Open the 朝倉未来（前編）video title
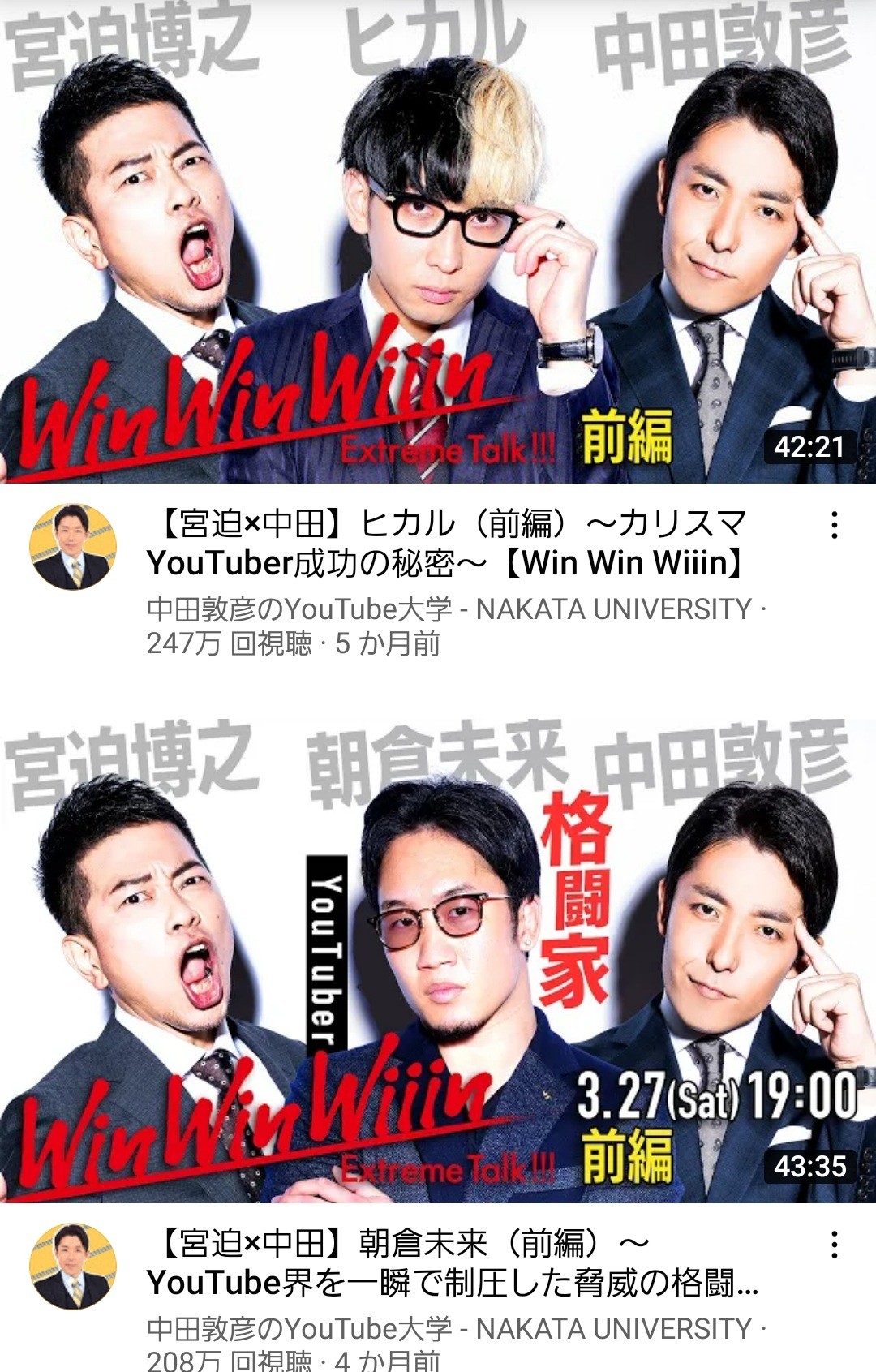 point(450,1262)
